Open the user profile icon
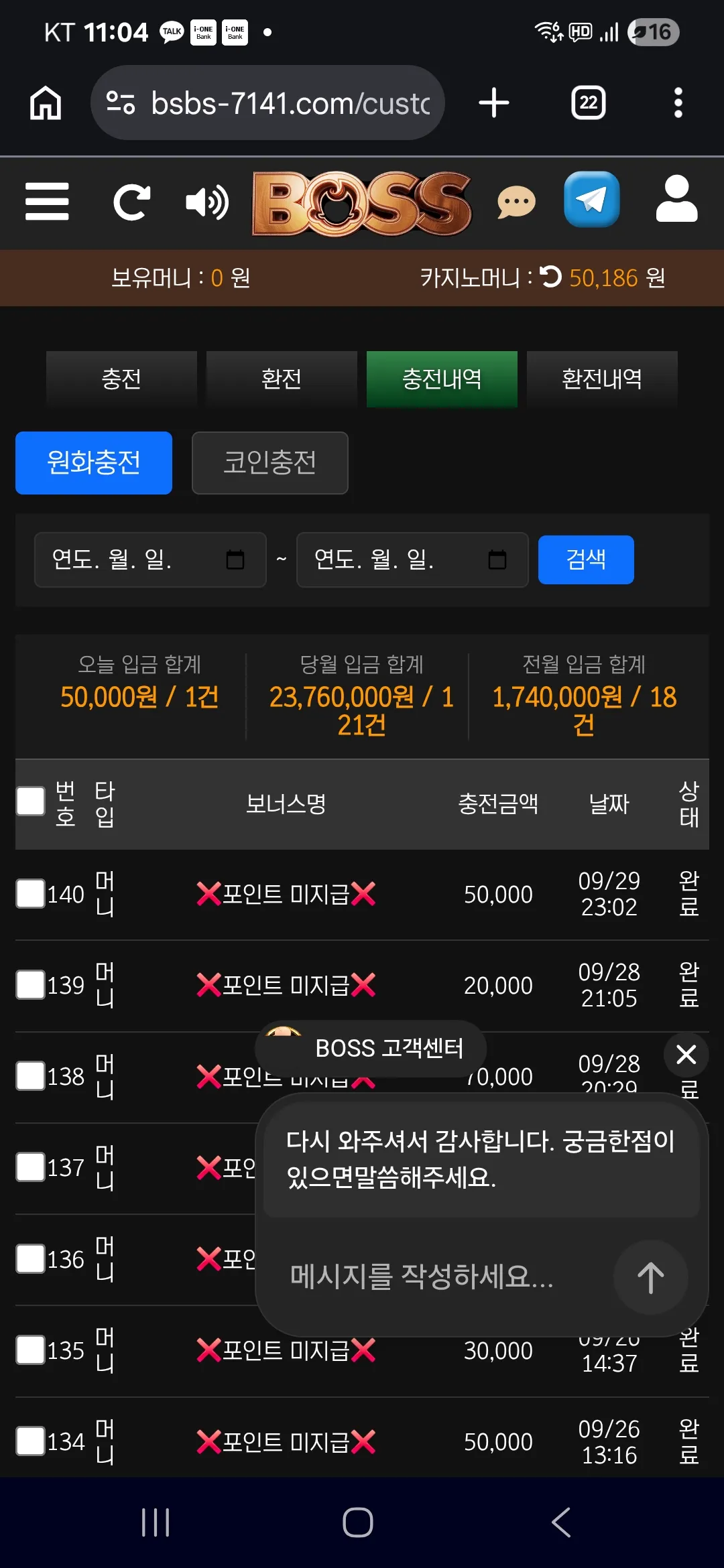Screen dimensions: 724x1568 [x=676, y=199]
